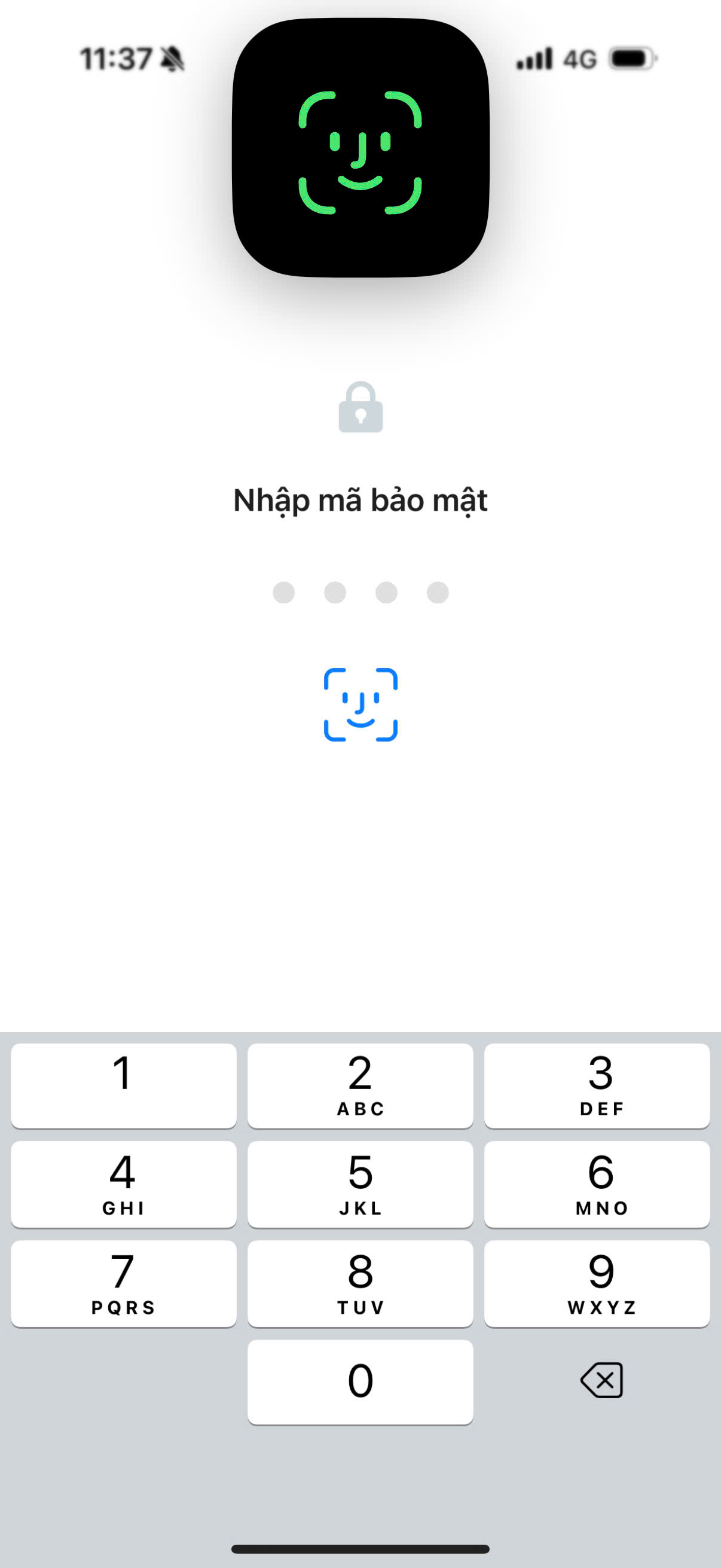Tap the 3 DEF key
This screenshot has height=1568, width=721.
click(x=597, y=1085)
